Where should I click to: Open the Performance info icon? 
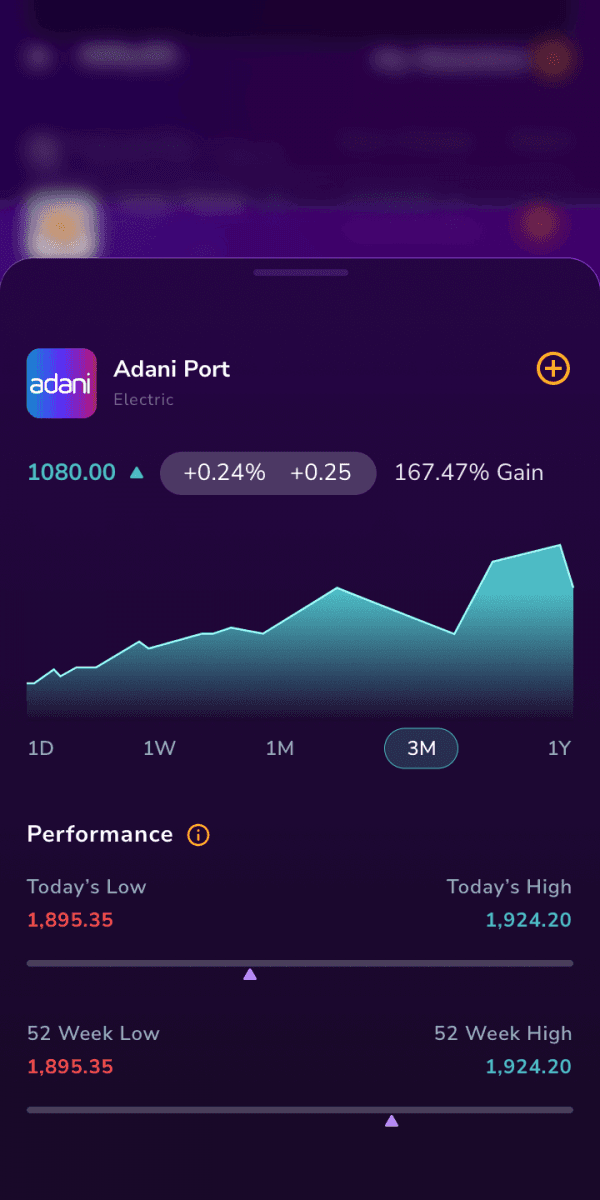(x=199, y=834)
